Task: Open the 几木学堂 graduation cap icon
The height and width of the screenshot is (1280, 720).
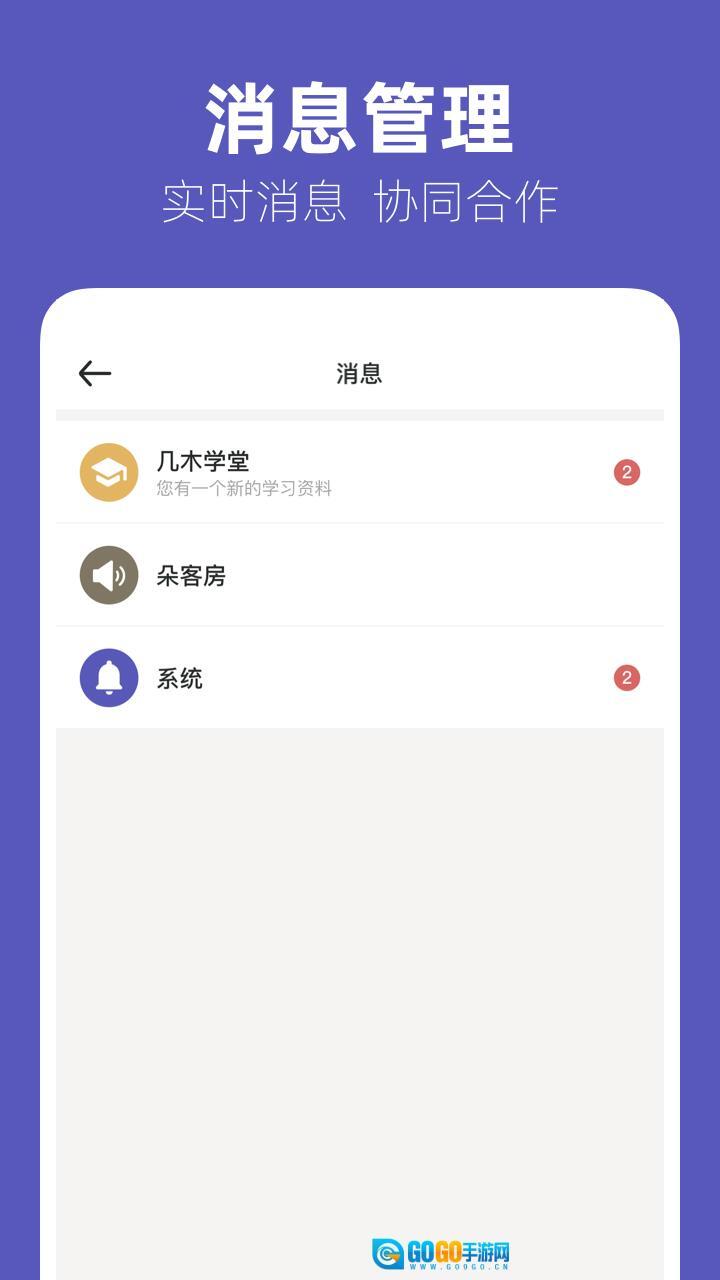Action: (109, 471)
